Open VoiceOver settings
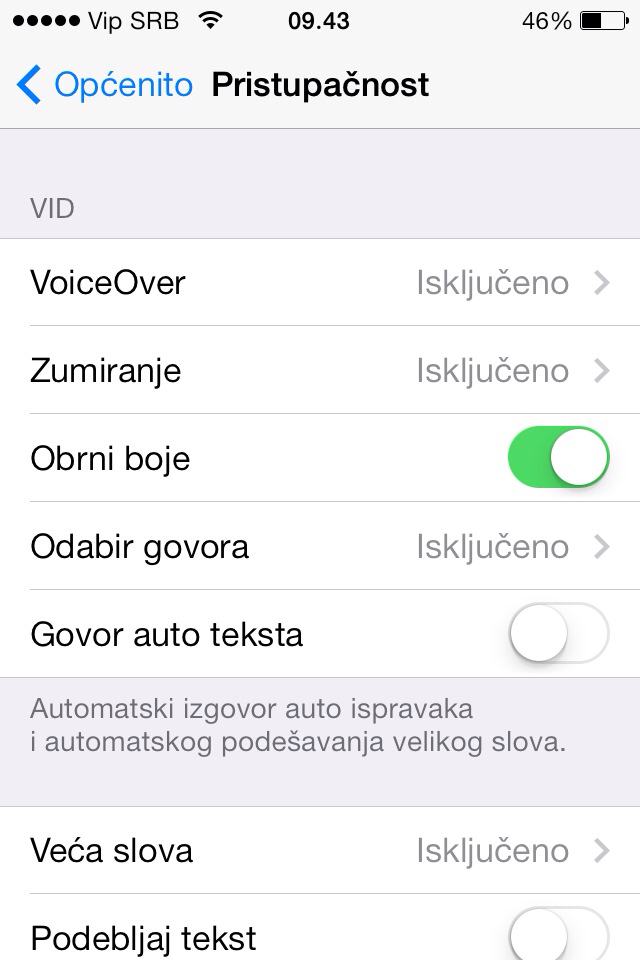Screen dimensions: 640x960 (x=320, y=283)
